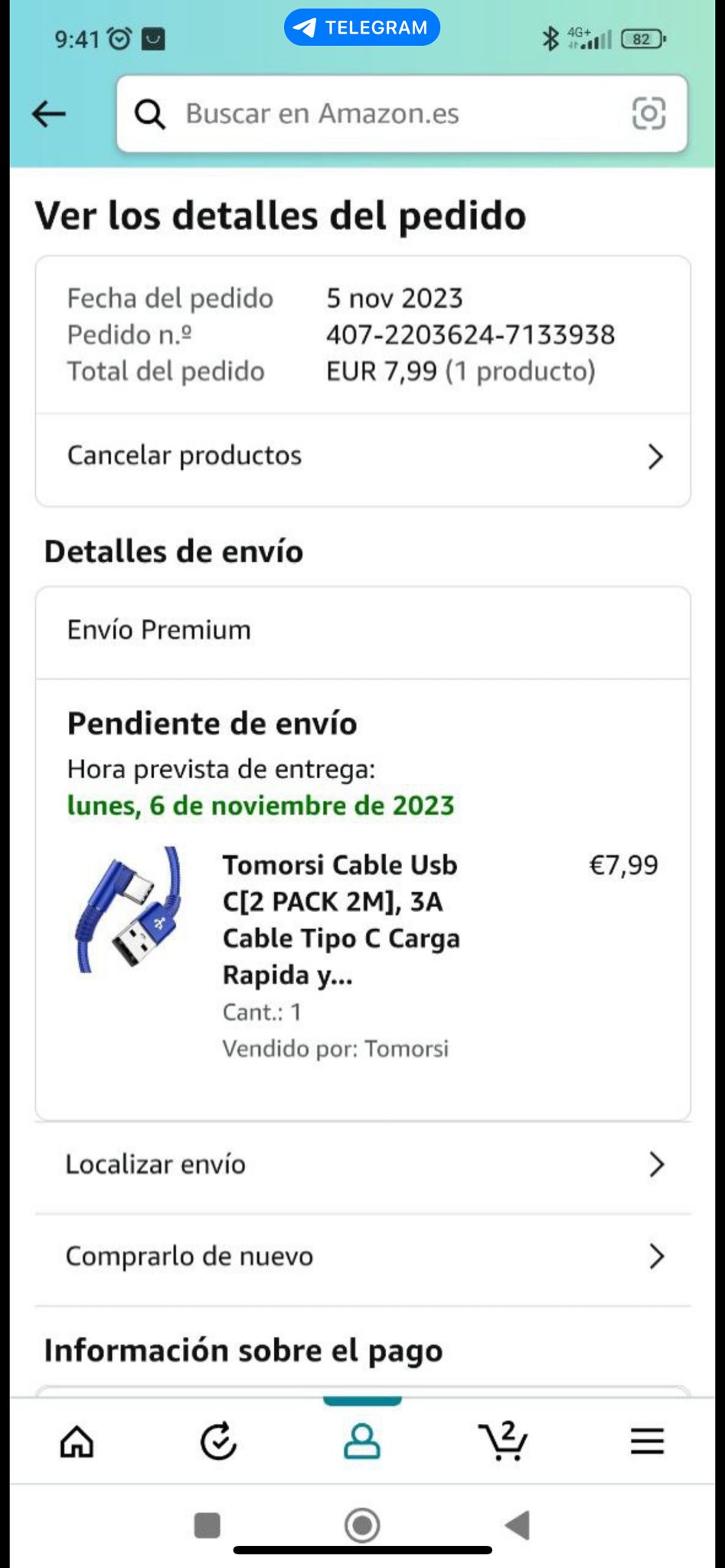Viewport: 725px width, 1568px height.
Task: Switch to the account profile tab
Action: click(362, 1442)
